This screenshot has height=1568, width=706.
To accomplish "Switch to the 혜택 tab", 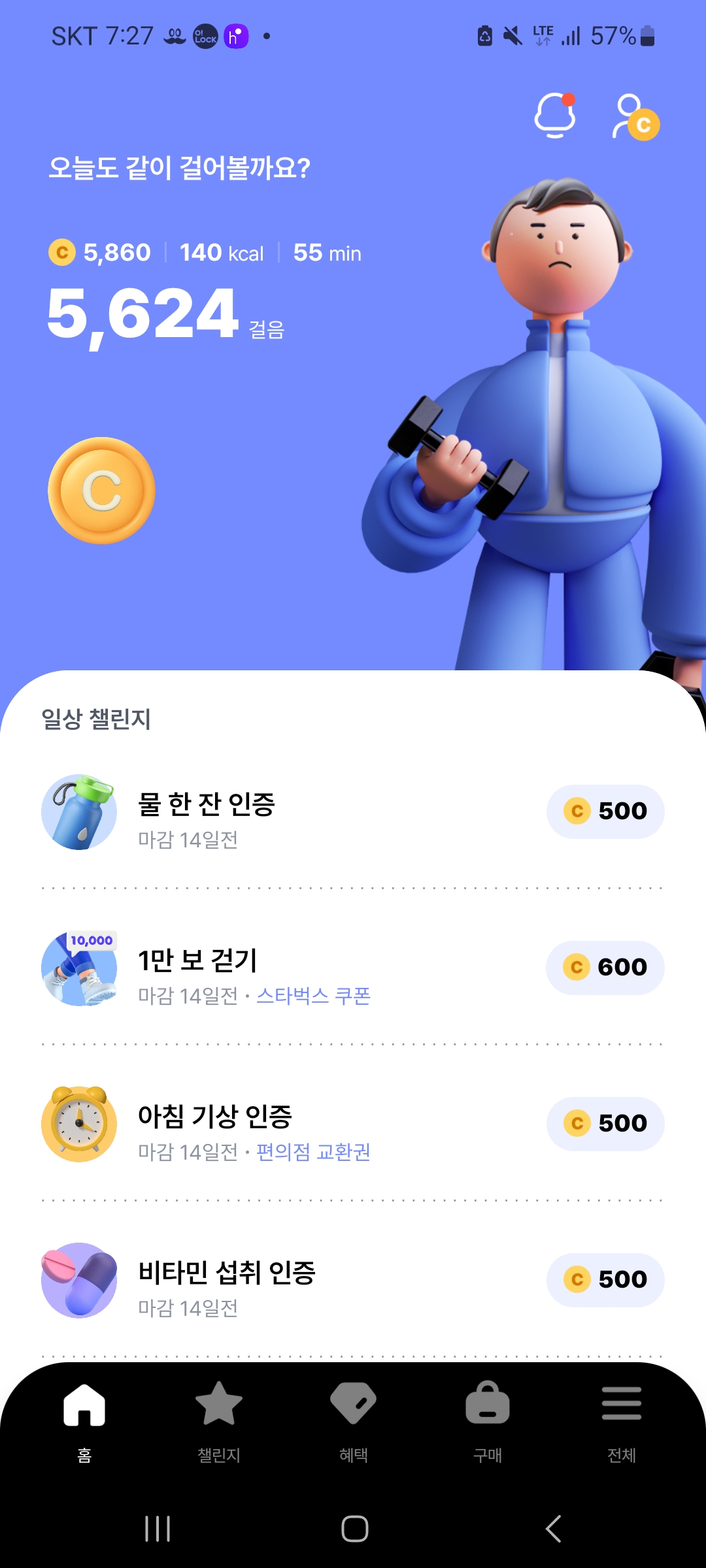I will tap(354, 1419).
